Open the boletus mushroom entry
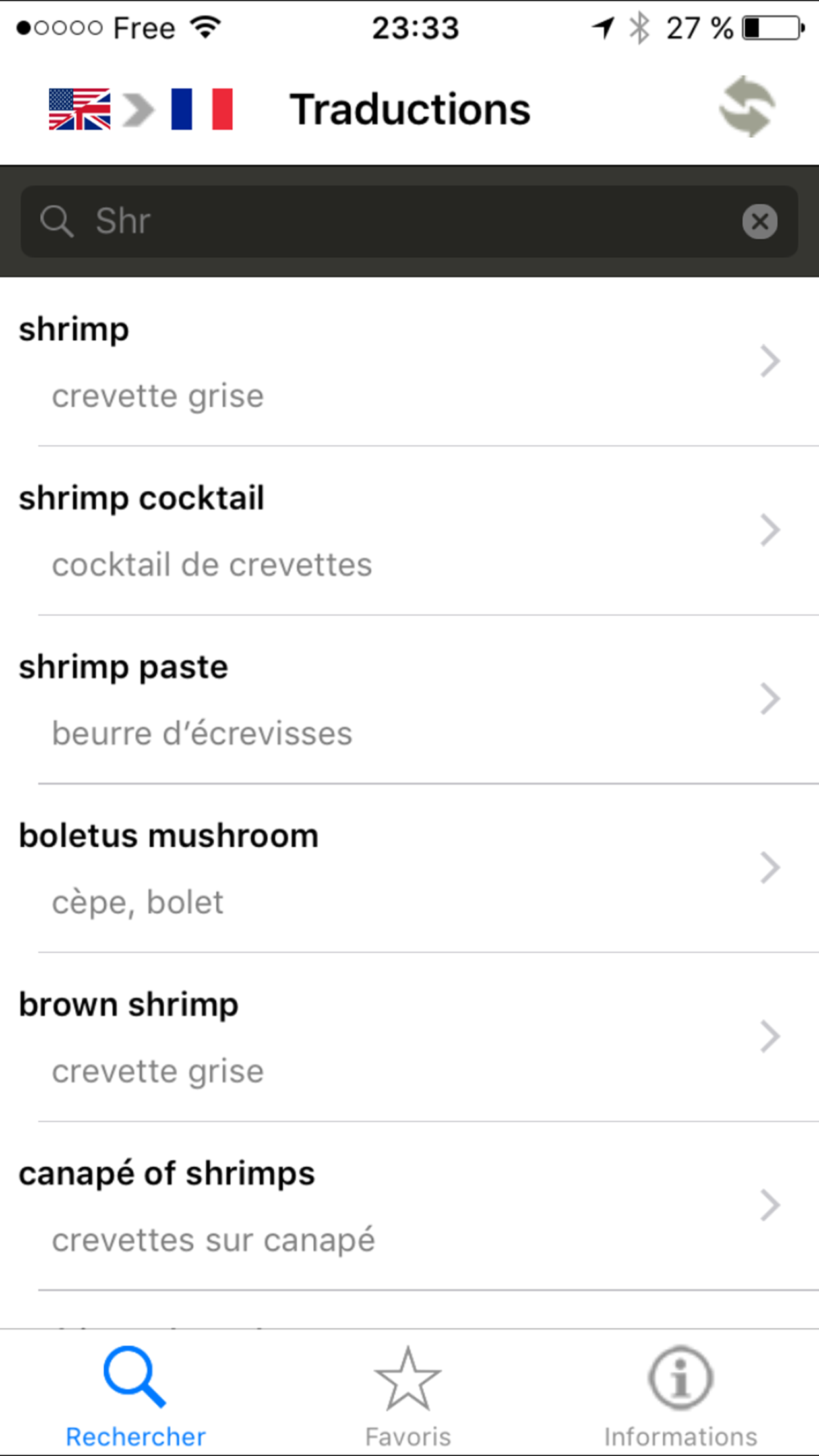The width and height of the screenshot is (819, 1456). 409,868
